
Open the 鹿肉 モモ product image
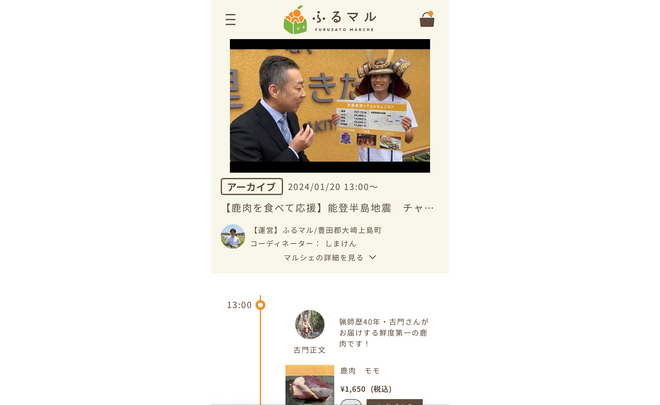point(309,385)
